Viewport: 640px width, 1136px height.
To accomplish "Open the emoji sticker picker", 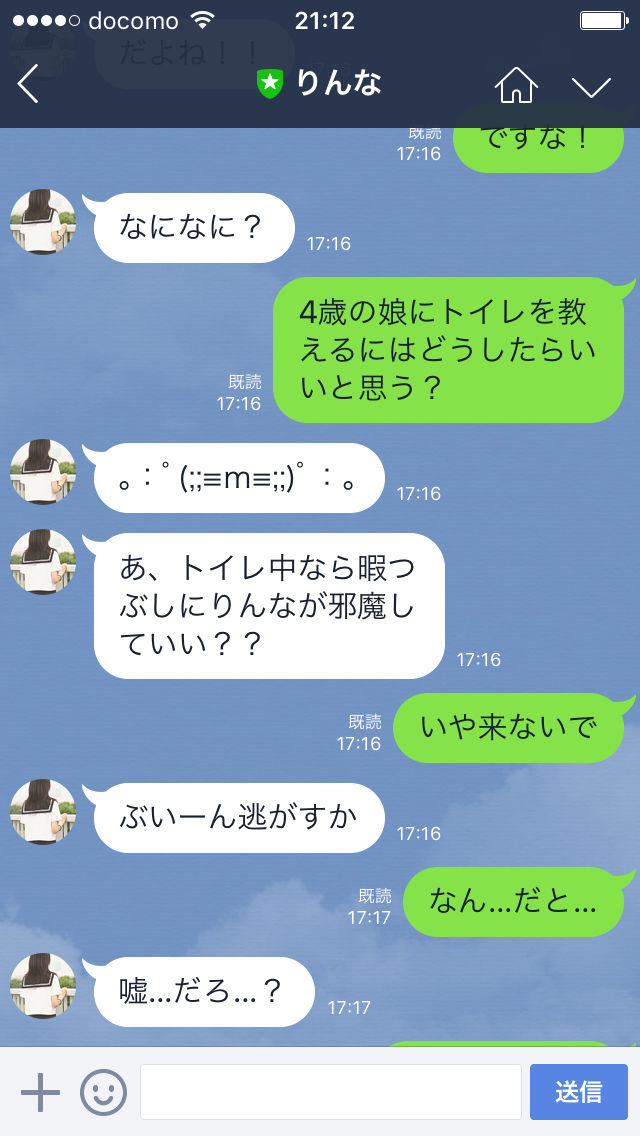I will (x=103, y=1092).
